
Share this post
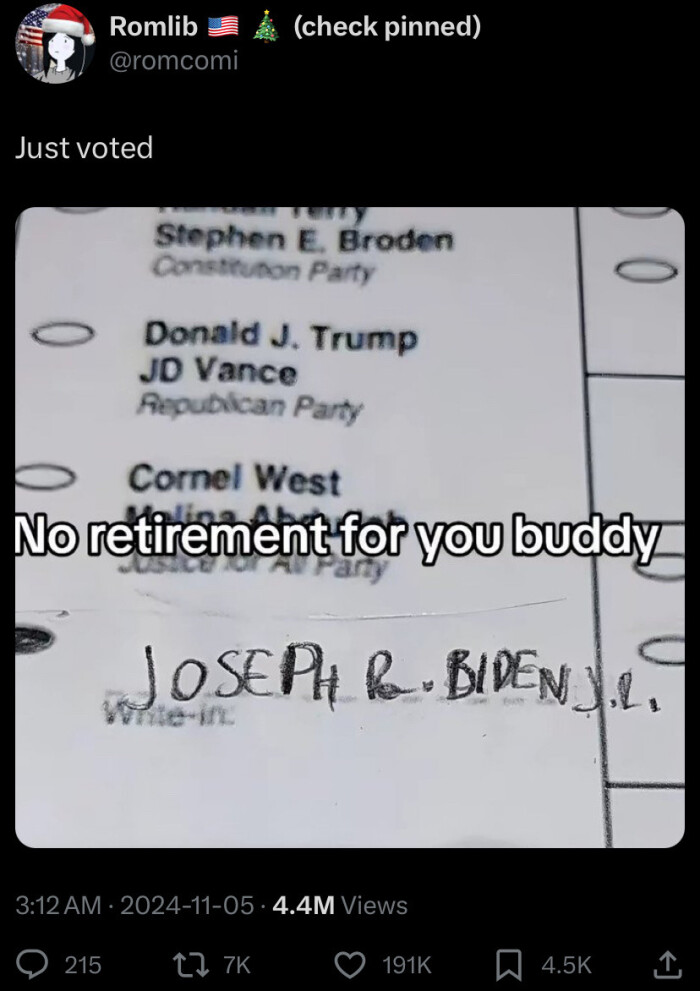pos(665,964)
